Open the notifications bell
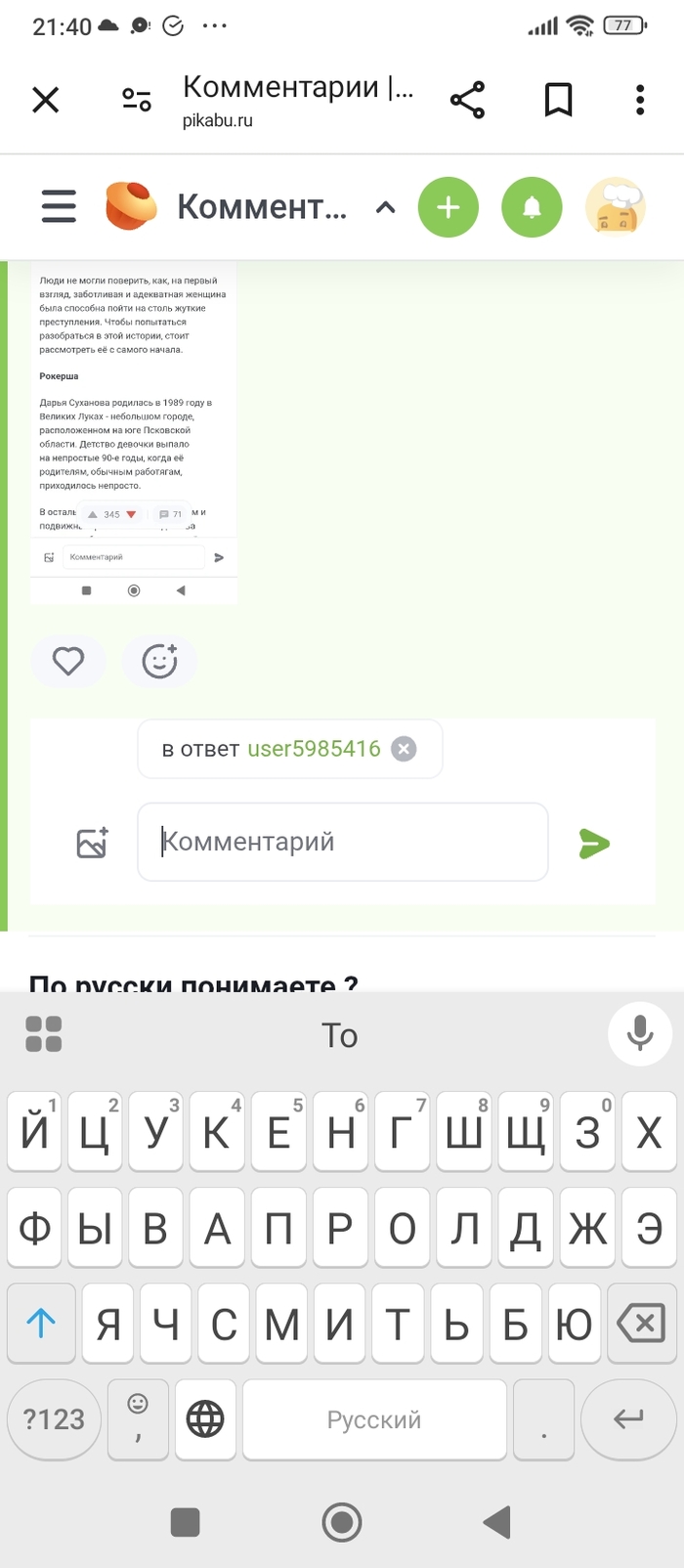 [x=532, y=207]
